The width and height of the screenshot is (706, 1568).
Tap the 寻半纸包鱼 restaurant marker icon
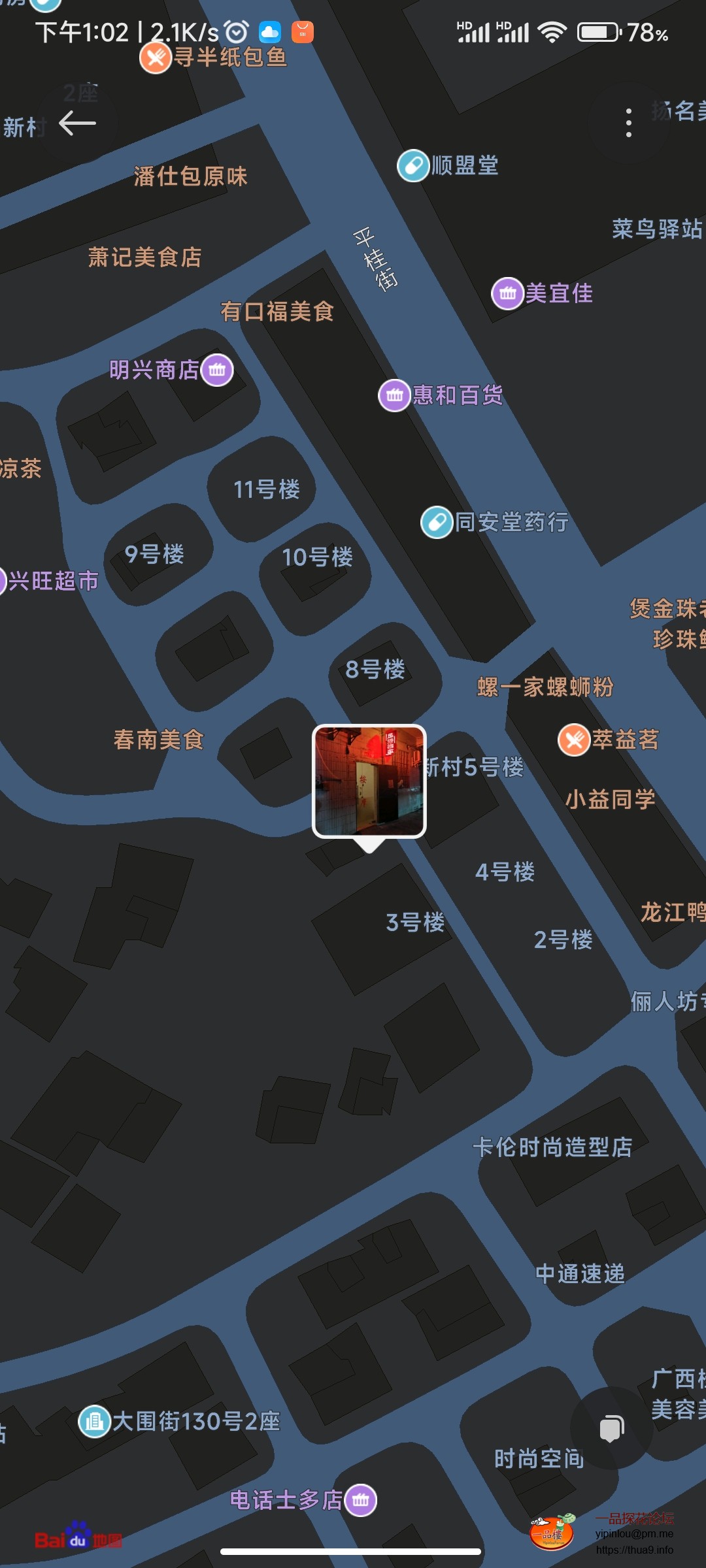(155, 57)
